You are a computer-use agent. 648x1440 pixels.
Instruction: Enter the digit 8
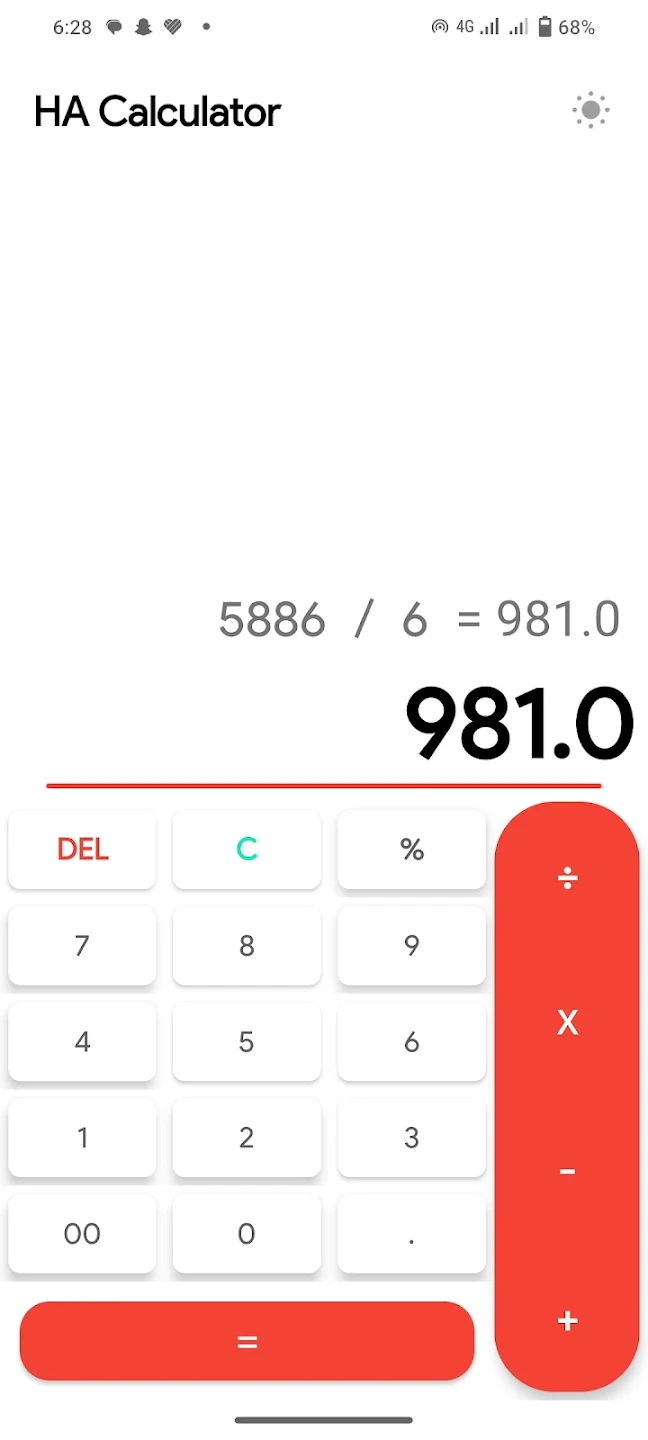tap(247, 945)
